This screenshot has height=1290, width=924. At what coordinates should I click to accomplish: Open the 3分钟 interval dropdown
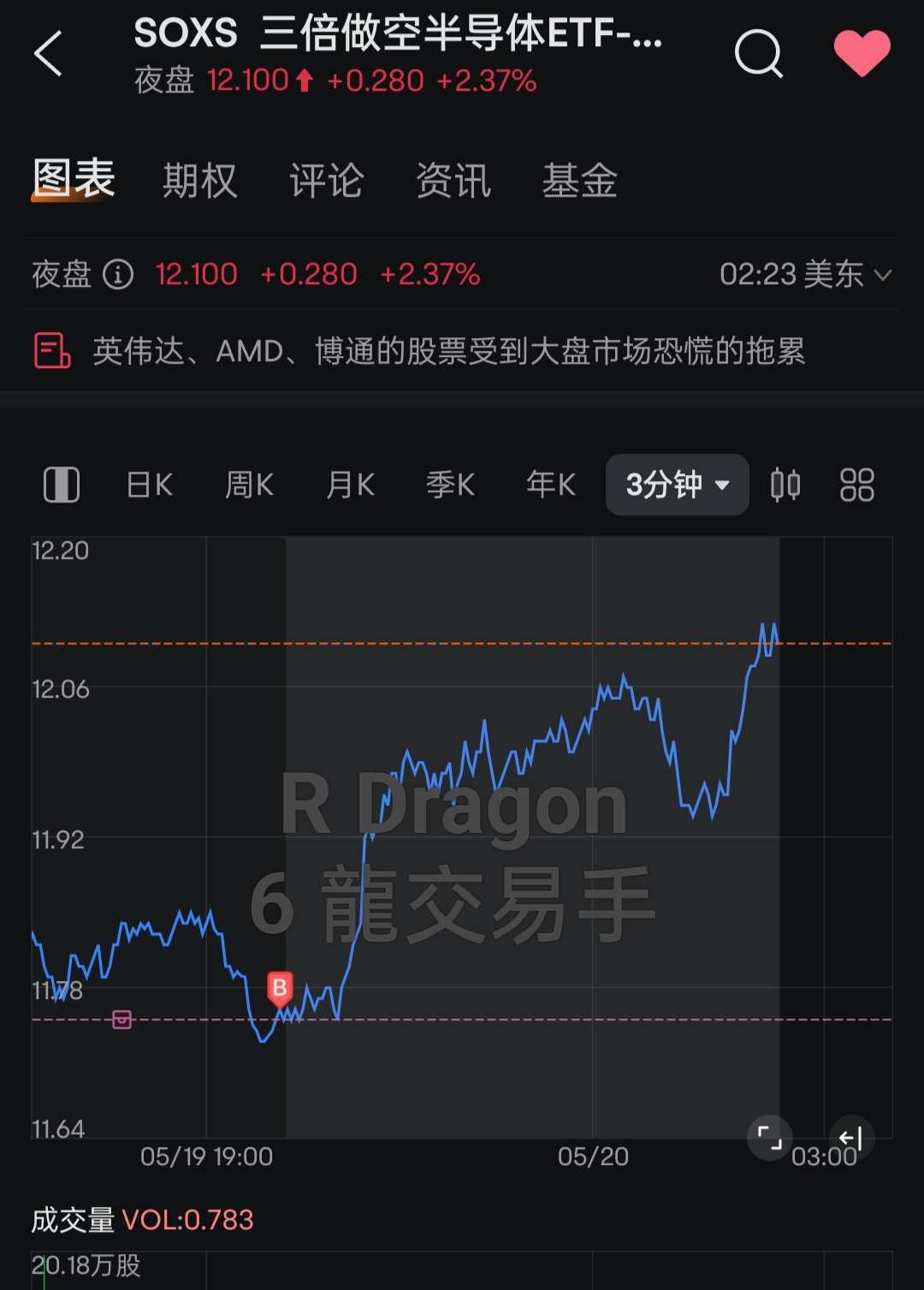coord(677,484)
